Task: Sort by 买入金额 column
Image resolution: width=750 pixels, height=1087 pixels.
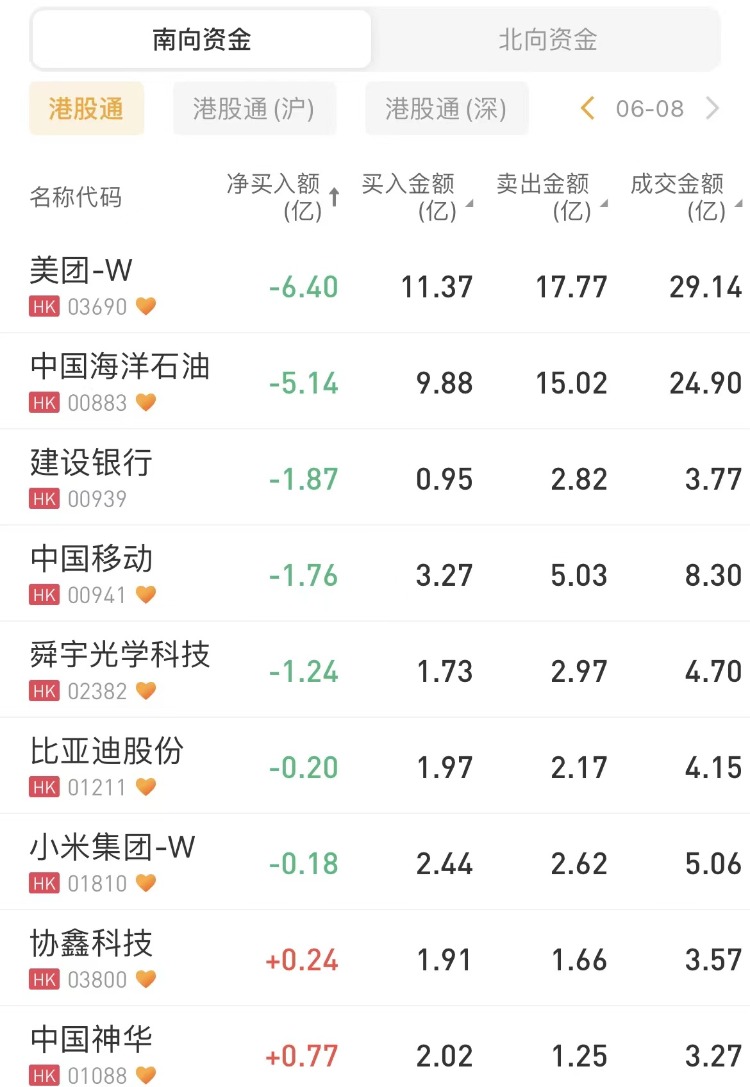Action: click(415, 196)
